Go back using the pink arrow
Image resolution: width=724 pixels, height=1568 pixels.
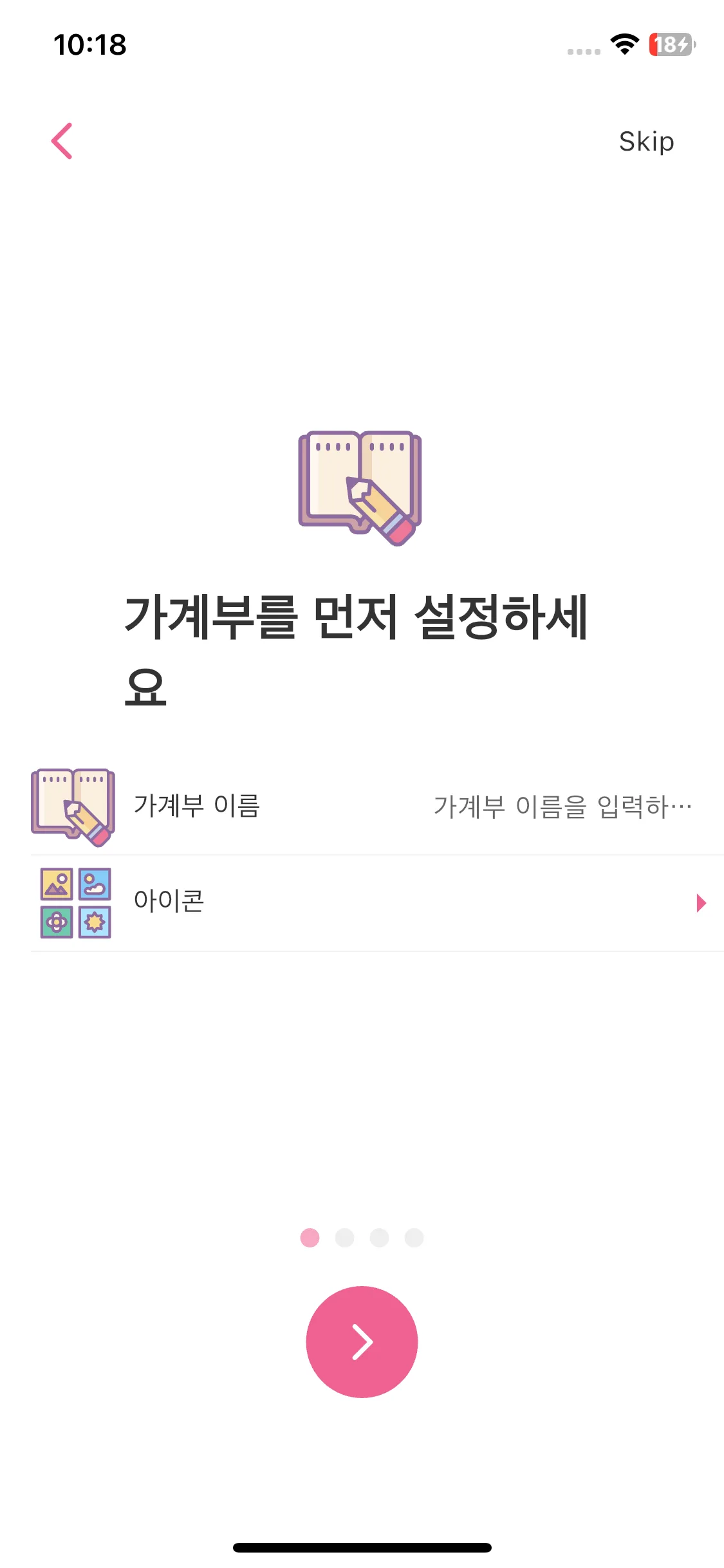click(x=62, y=141)
